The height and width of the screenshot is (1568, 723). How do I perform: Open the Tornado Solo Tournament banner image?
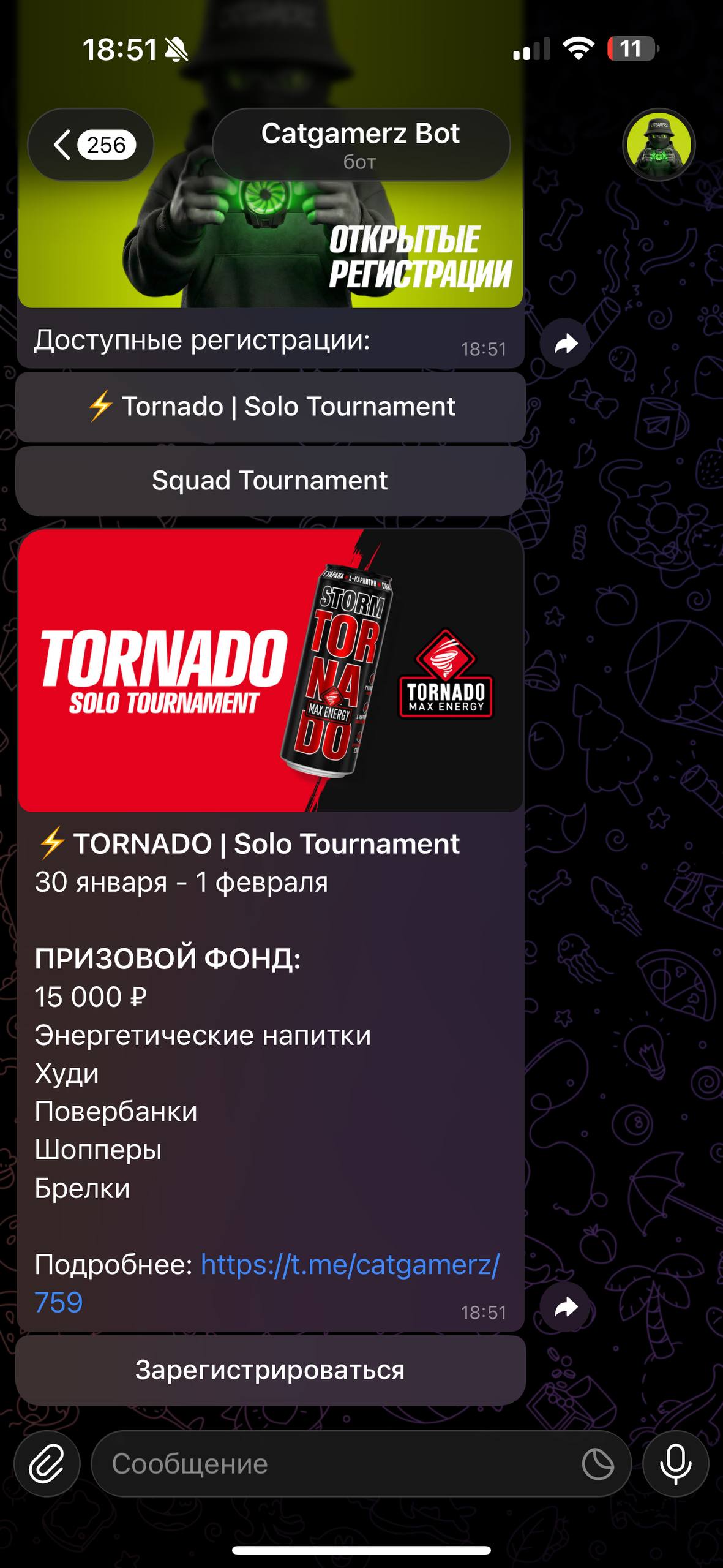coord(271,671)
